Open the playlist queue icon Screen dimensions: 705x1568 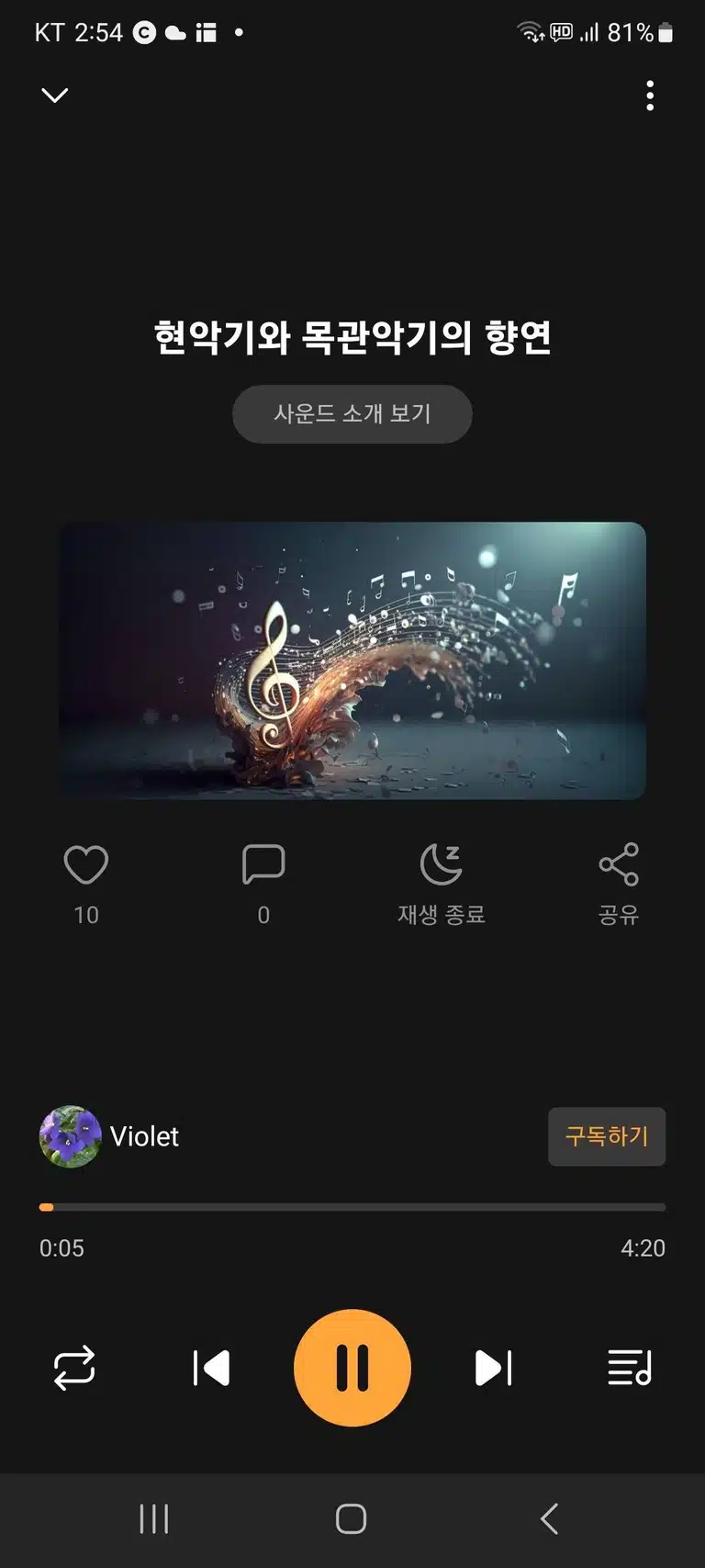point(630,1368)
